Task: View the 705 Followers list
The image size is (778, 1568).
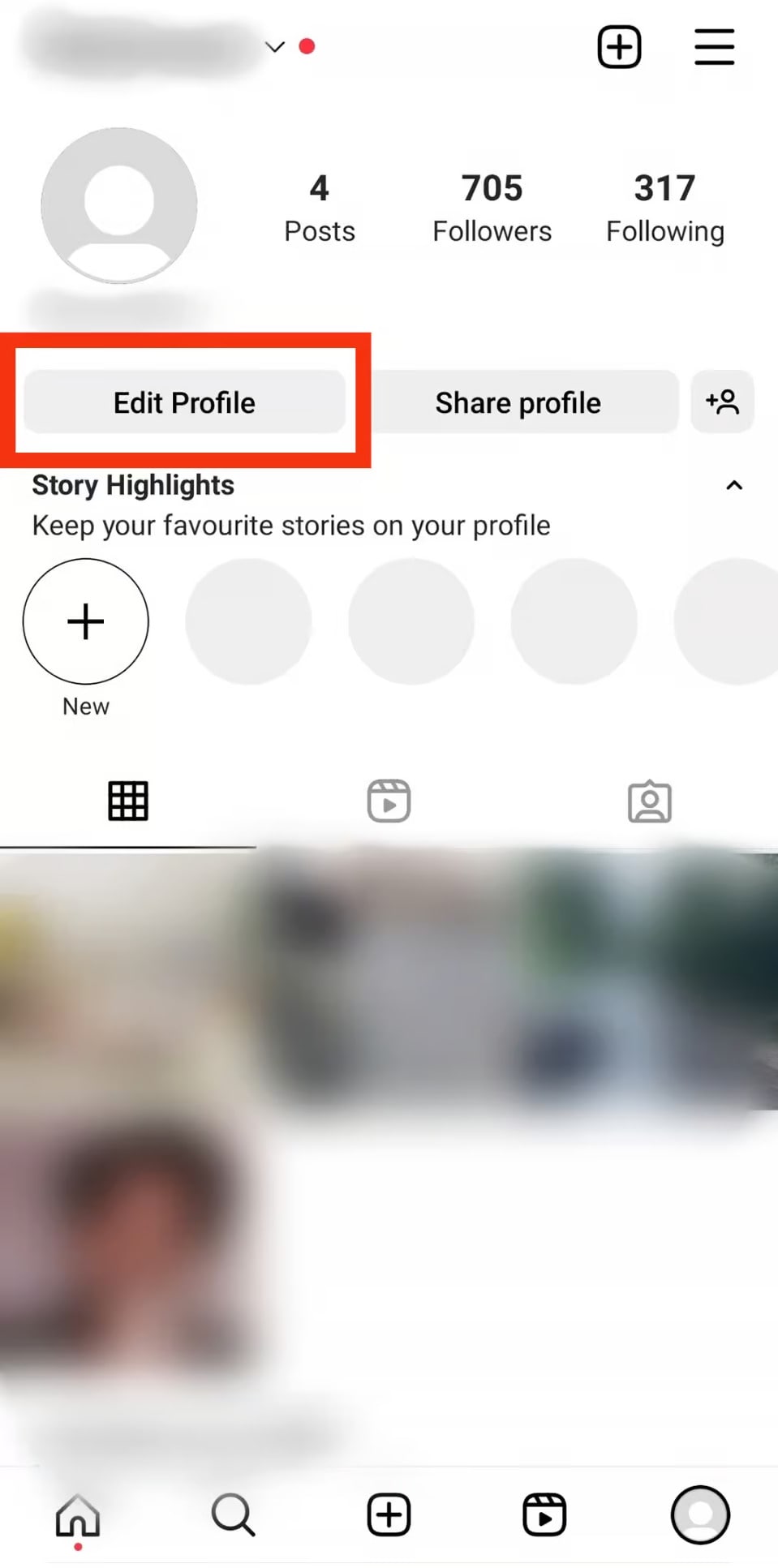Action: coord(492,208)
